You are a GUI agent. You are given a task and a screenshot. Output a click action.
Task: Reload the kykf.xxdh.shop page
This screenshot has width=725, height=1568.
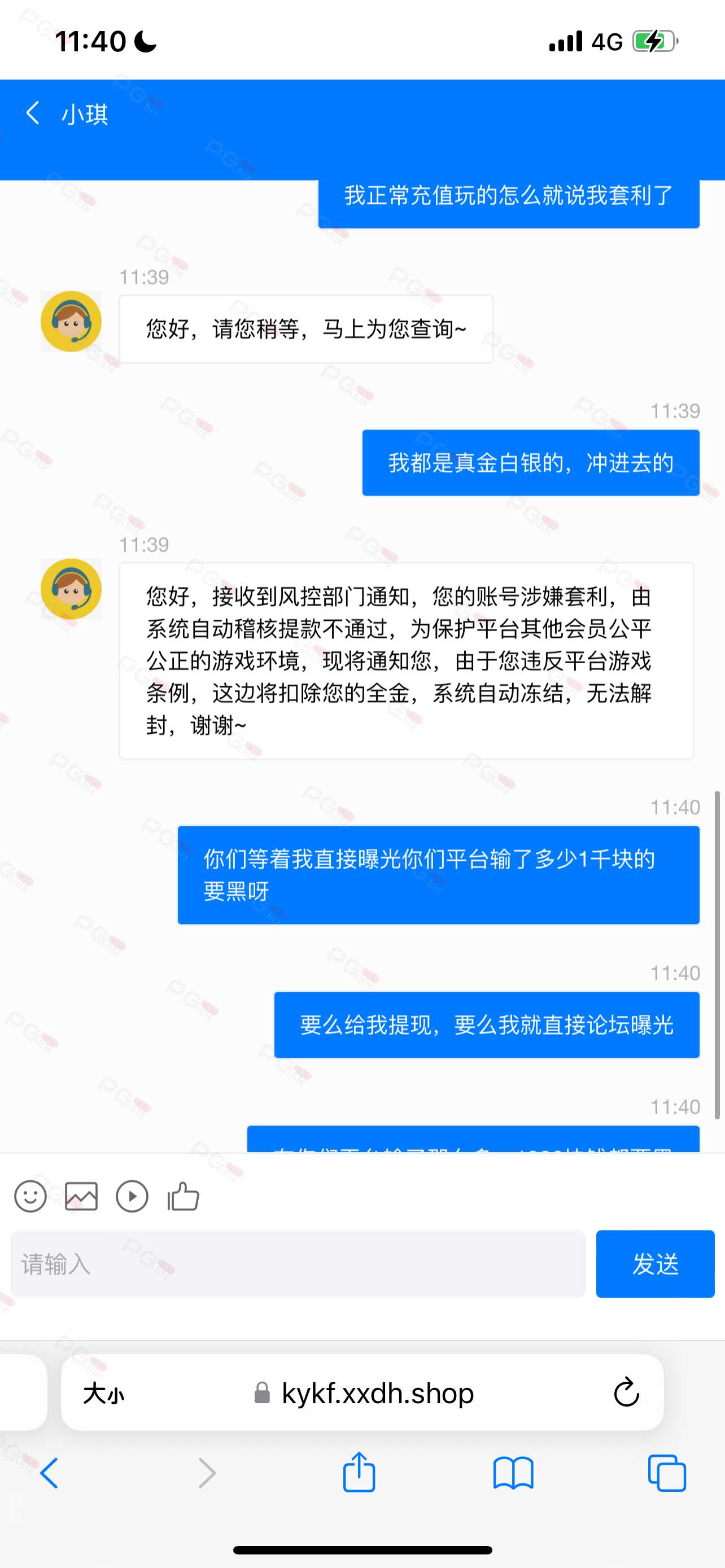coord(626,1392)
